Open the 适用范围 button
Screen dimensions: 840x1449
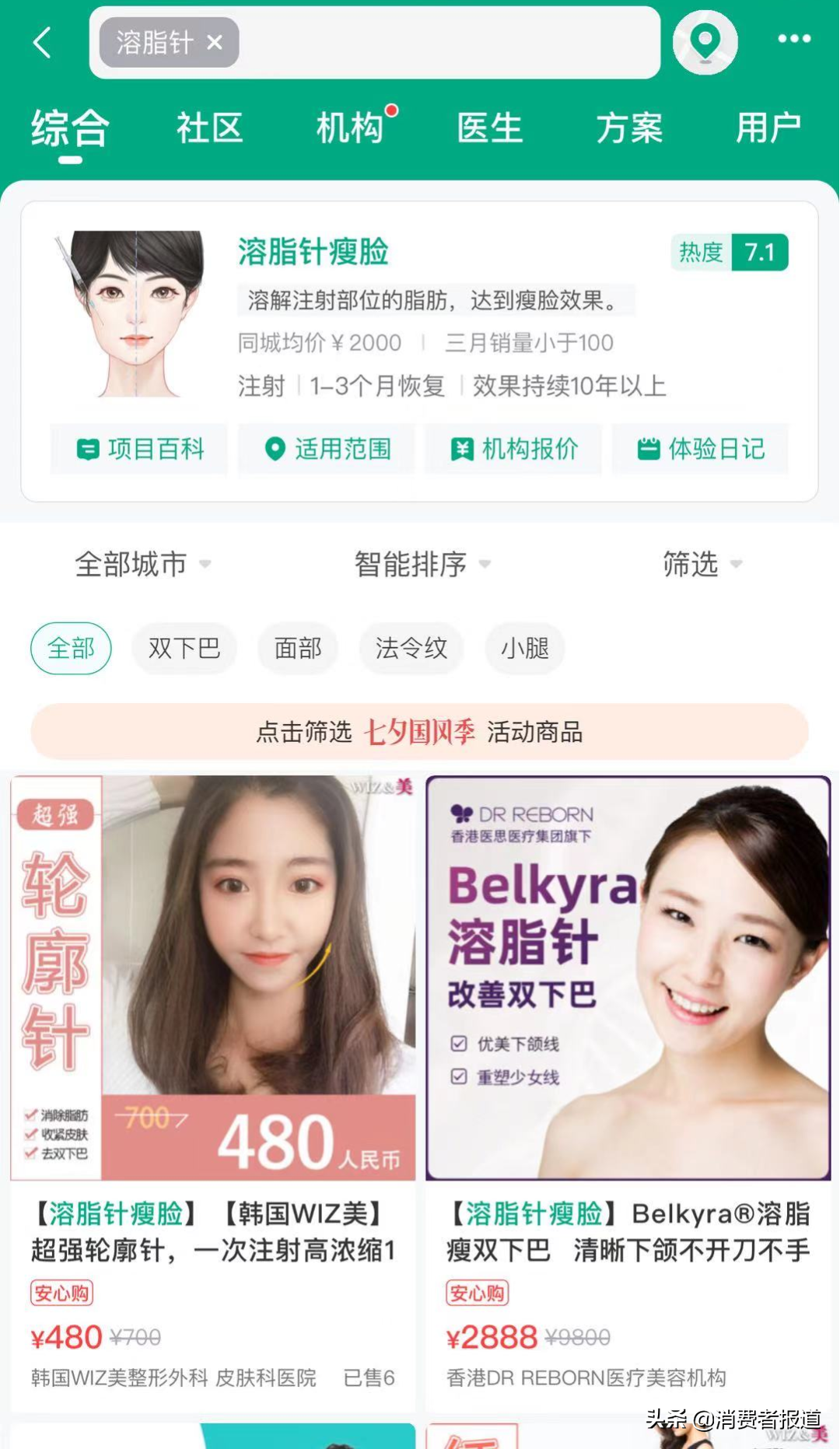pyautogui.click(x=327, y=449)
